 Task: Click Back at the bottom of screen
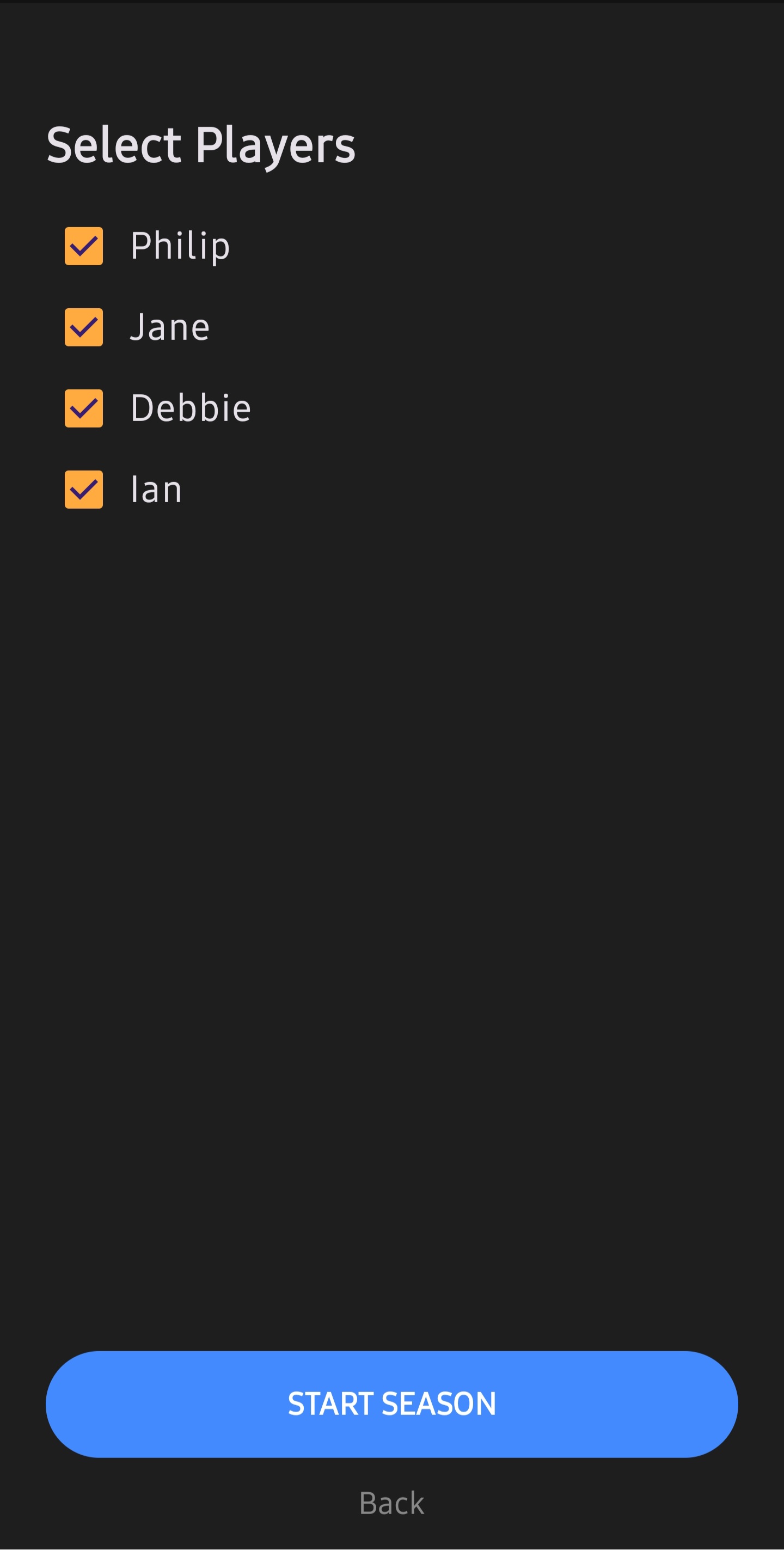(x=391, y=1503)
